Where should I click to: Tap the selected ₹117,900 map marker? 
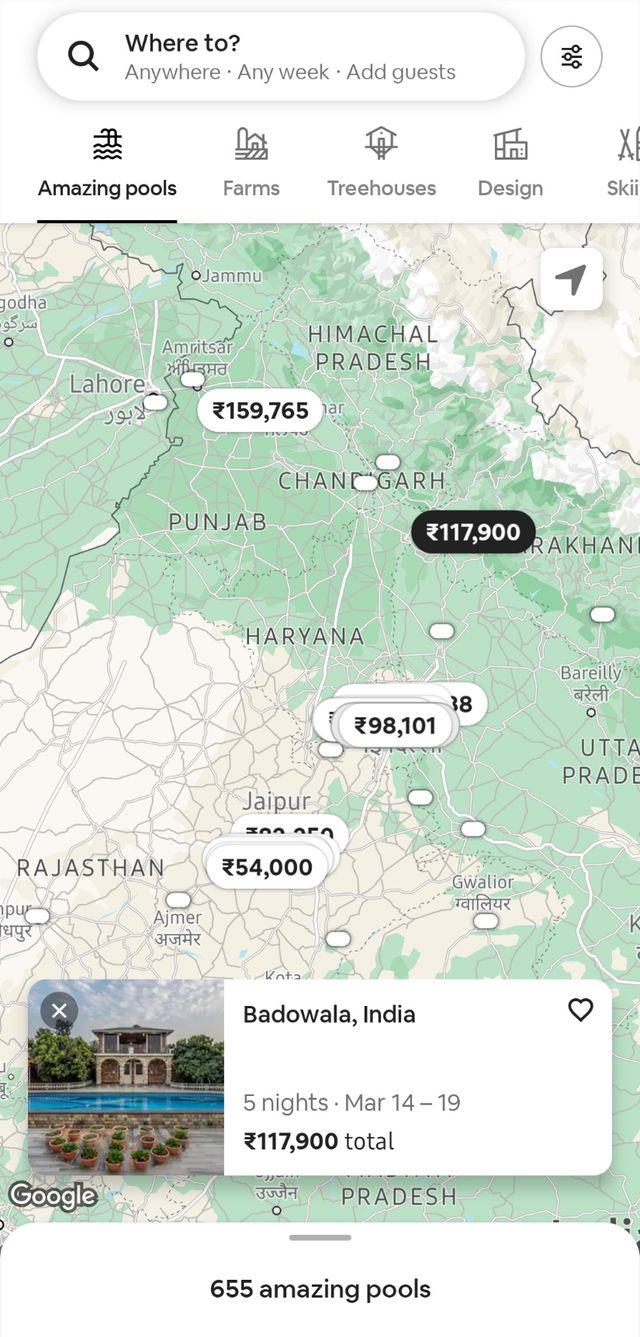(473, 532)
